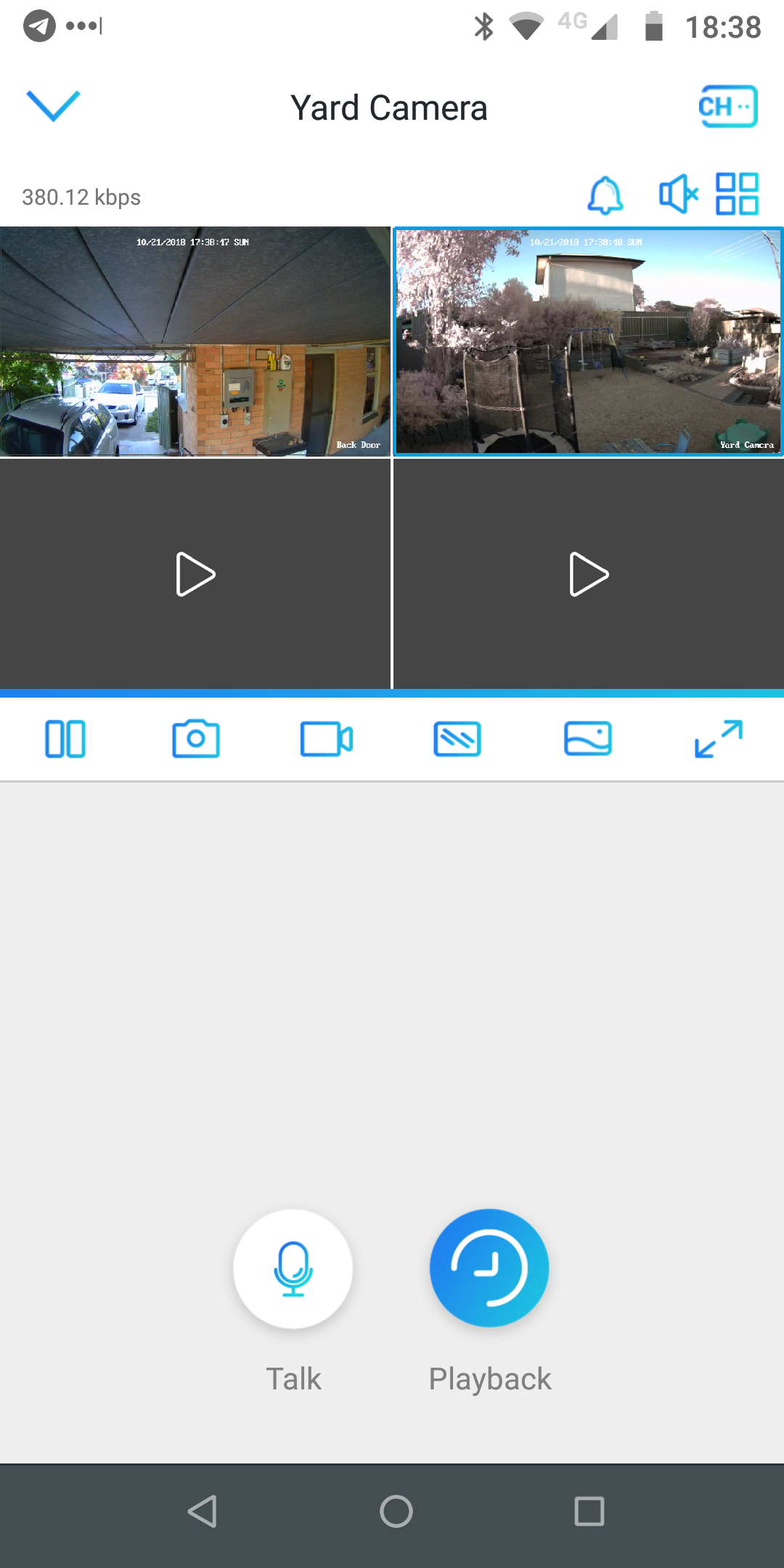The width and height of the screenshot is (784, 1568).
Task: Go back using the system back button
Action: tap(203, 1512)
